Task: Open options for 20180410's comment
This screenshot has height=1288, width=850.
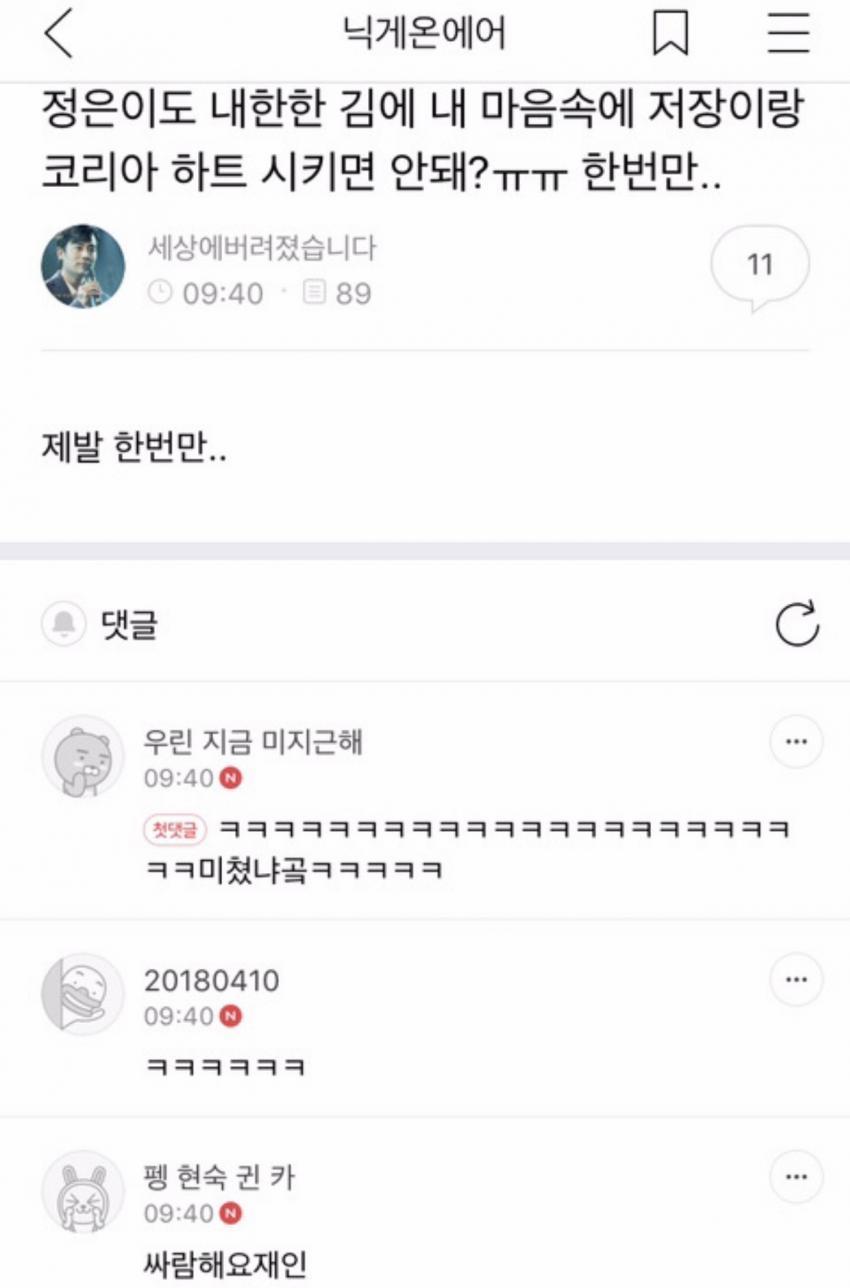Action: click(x=796, y=980)
